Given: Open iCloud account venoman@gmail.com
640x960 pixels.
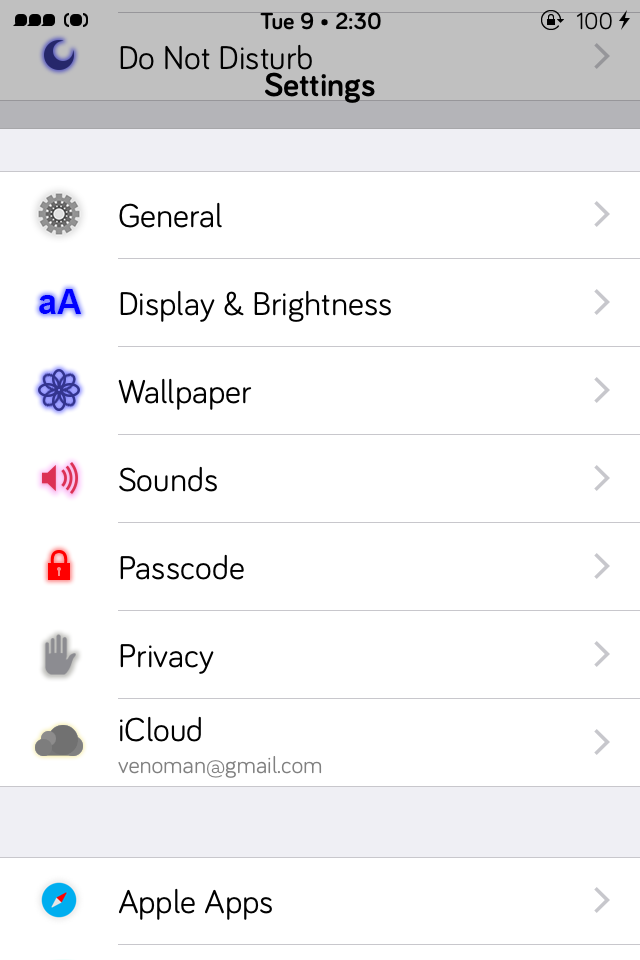Looking at the screenshot, I should (x=320, y=742).
